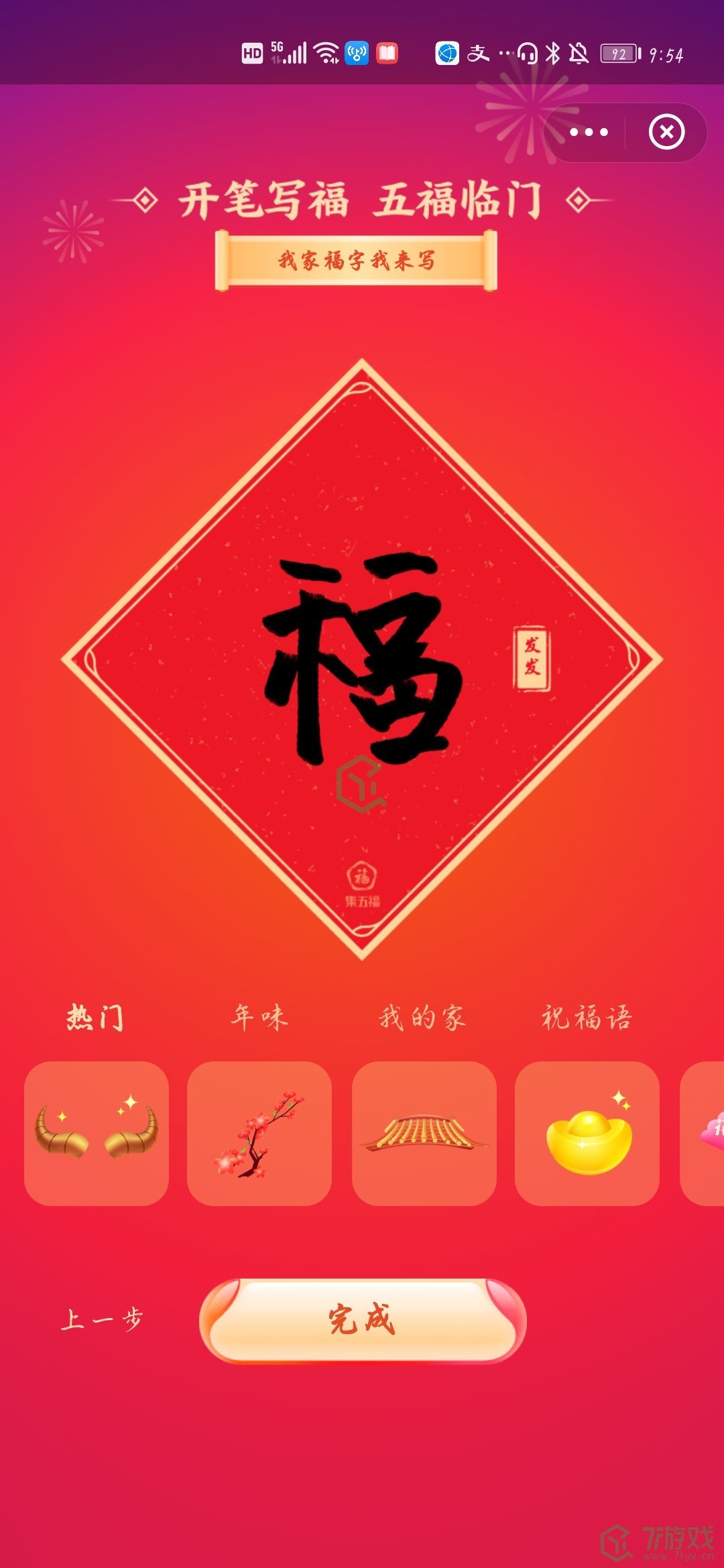Switch to the 祝福语 tab

587,1017
